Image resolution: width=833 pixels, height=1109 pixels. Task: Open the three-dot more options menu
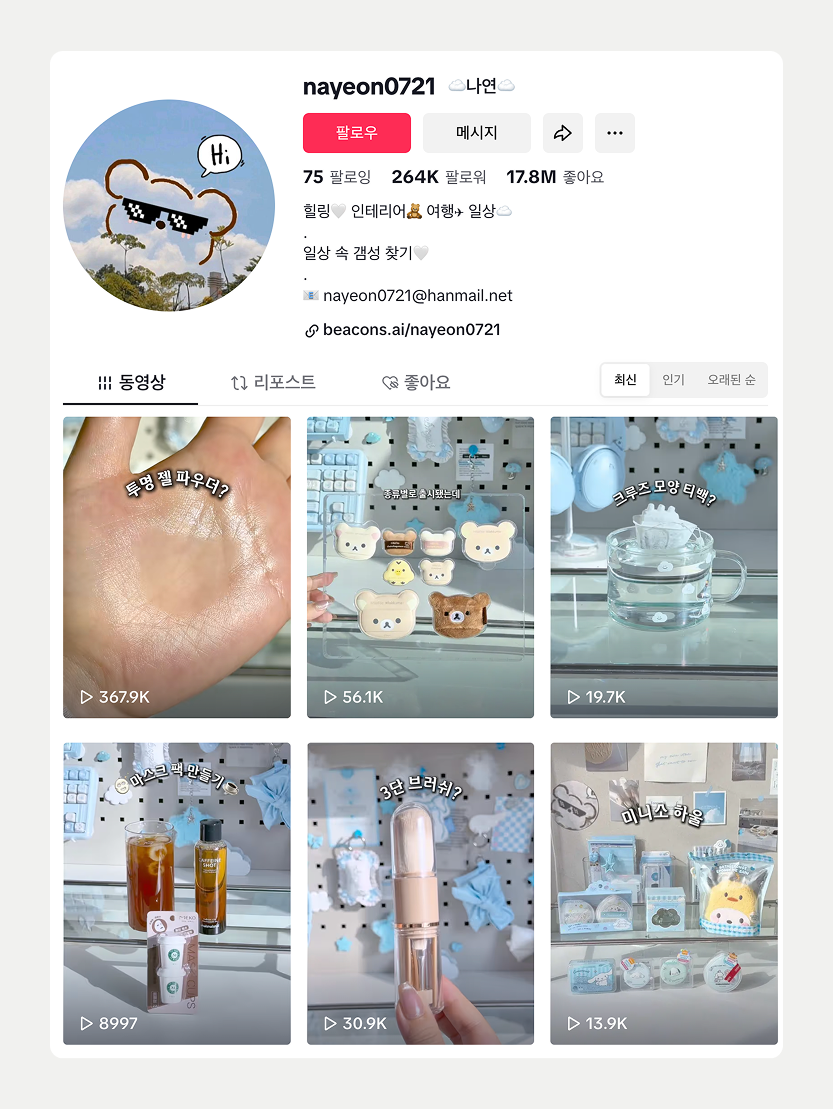(614, 133)
